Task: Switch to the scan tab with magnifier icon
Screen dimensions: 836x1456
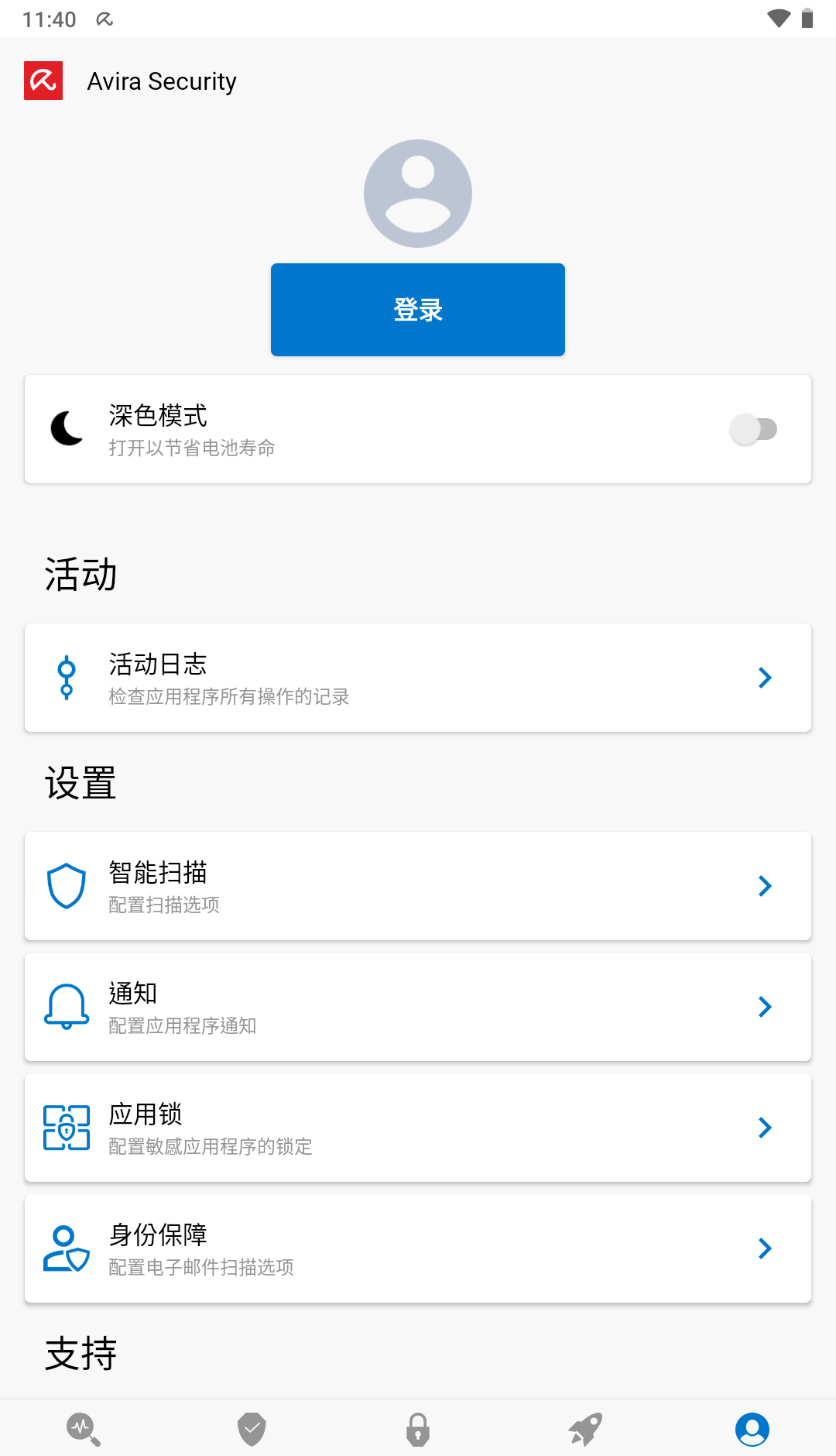Action: point(84,1429)
